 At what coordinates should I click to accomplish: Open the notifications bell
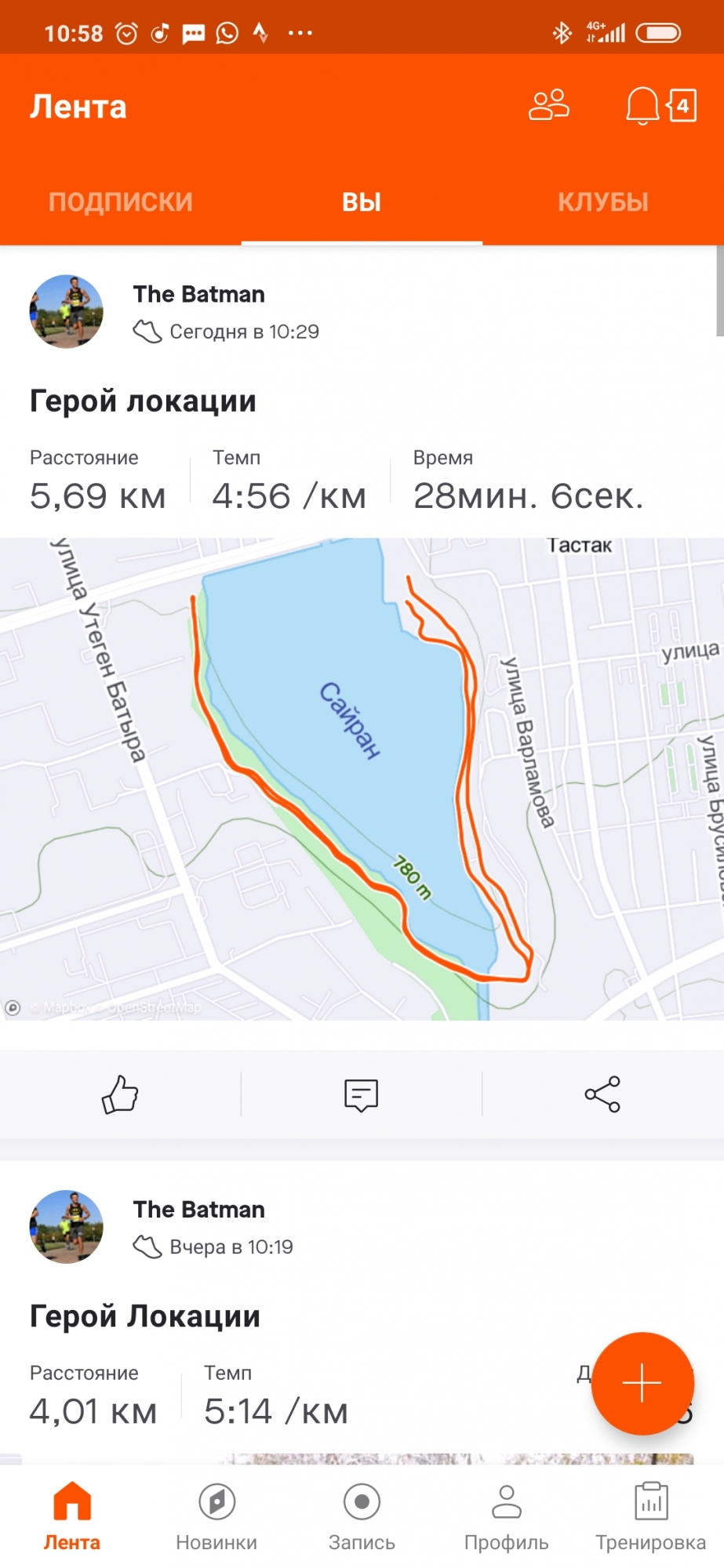coord(642,105)
